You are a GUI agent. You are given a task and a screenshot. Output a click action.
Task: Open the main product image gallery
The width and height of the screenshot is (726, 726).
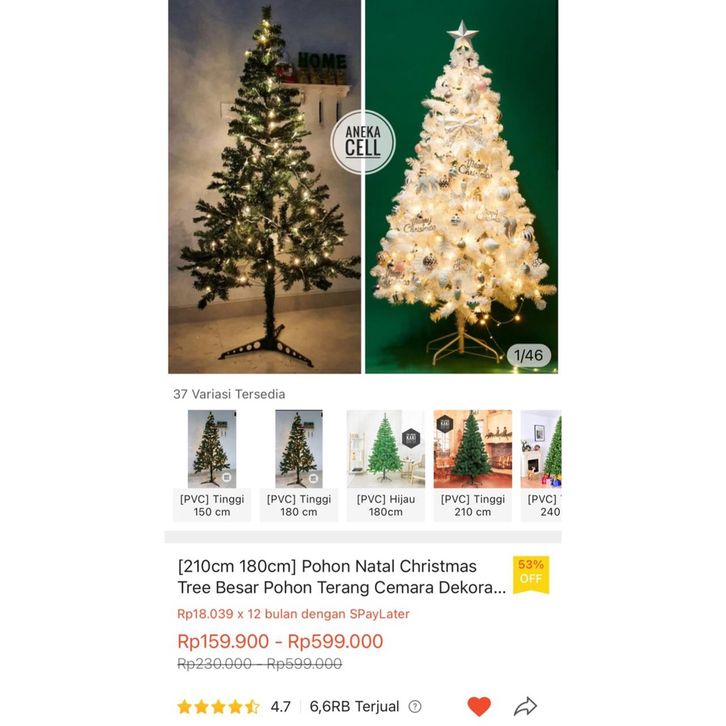pyautogui.click(x=363, y=187)
